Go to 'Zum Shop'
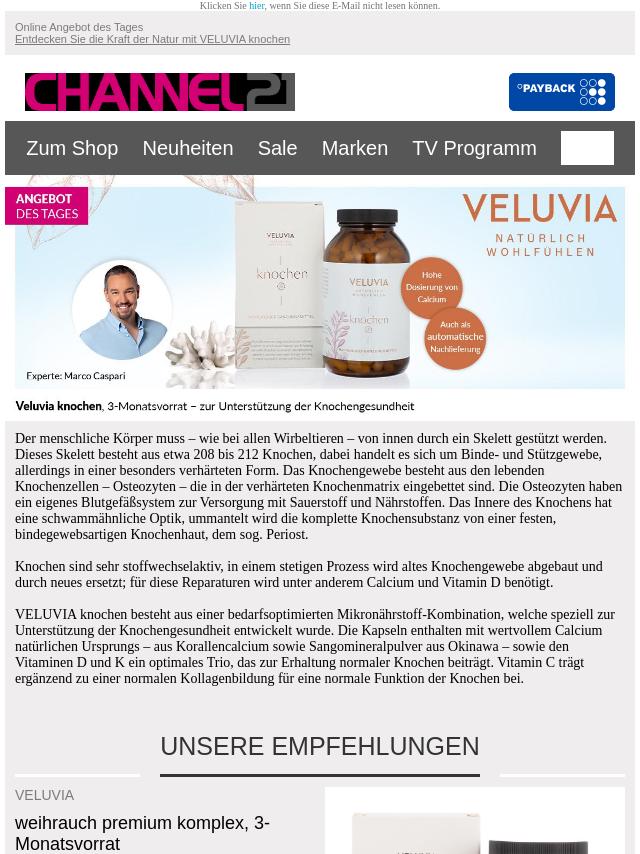 pyautogui.click(x=72, y=148)
